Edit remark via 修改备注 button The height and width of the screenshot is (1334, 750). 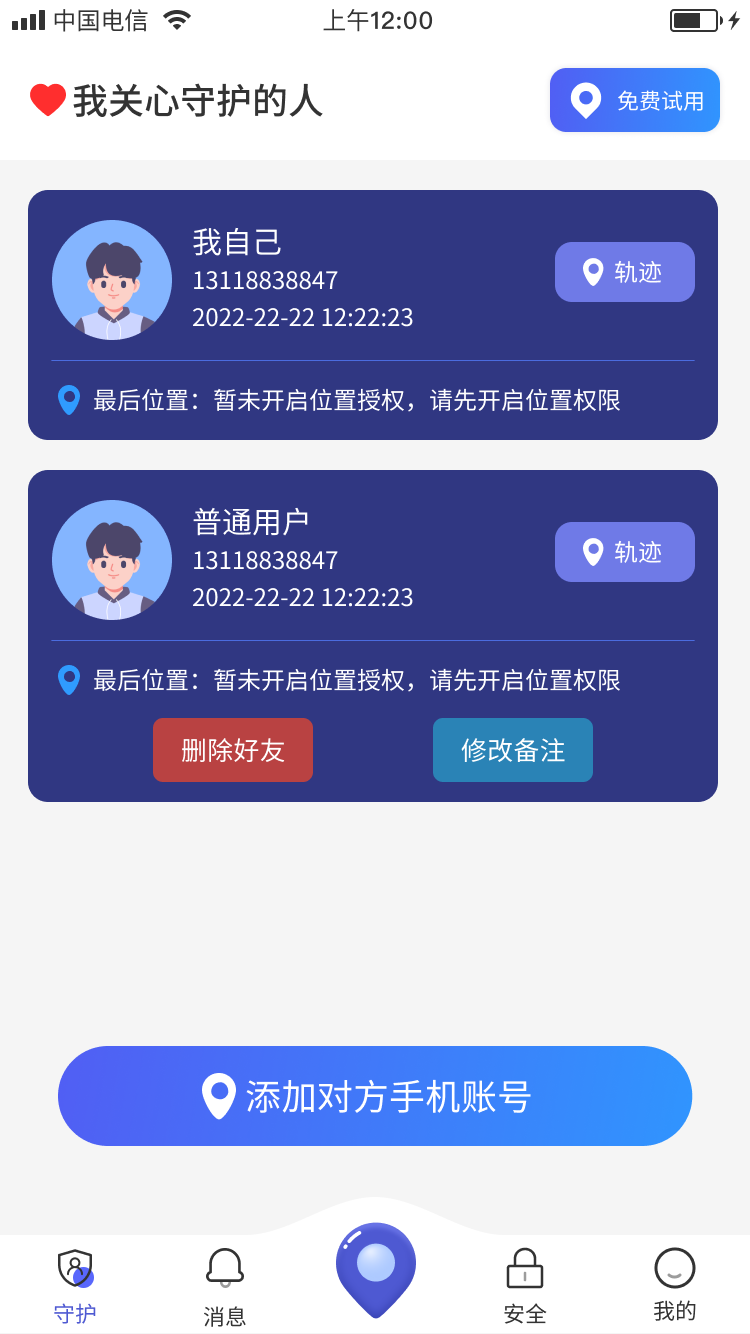[x=513, y=750]
